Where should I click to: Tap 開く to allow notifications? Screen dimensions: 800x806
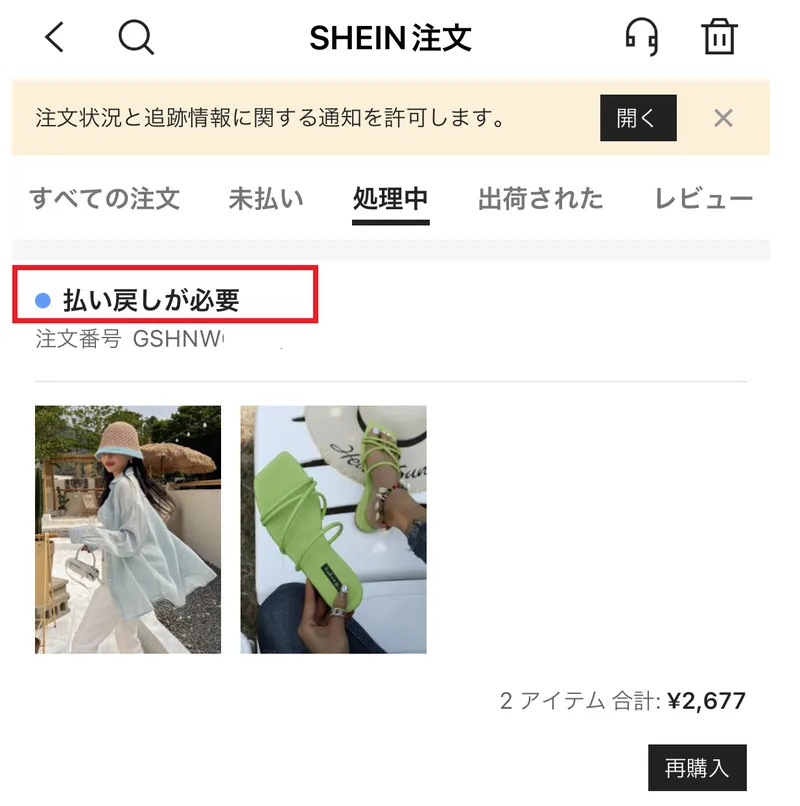coord(638,118)
